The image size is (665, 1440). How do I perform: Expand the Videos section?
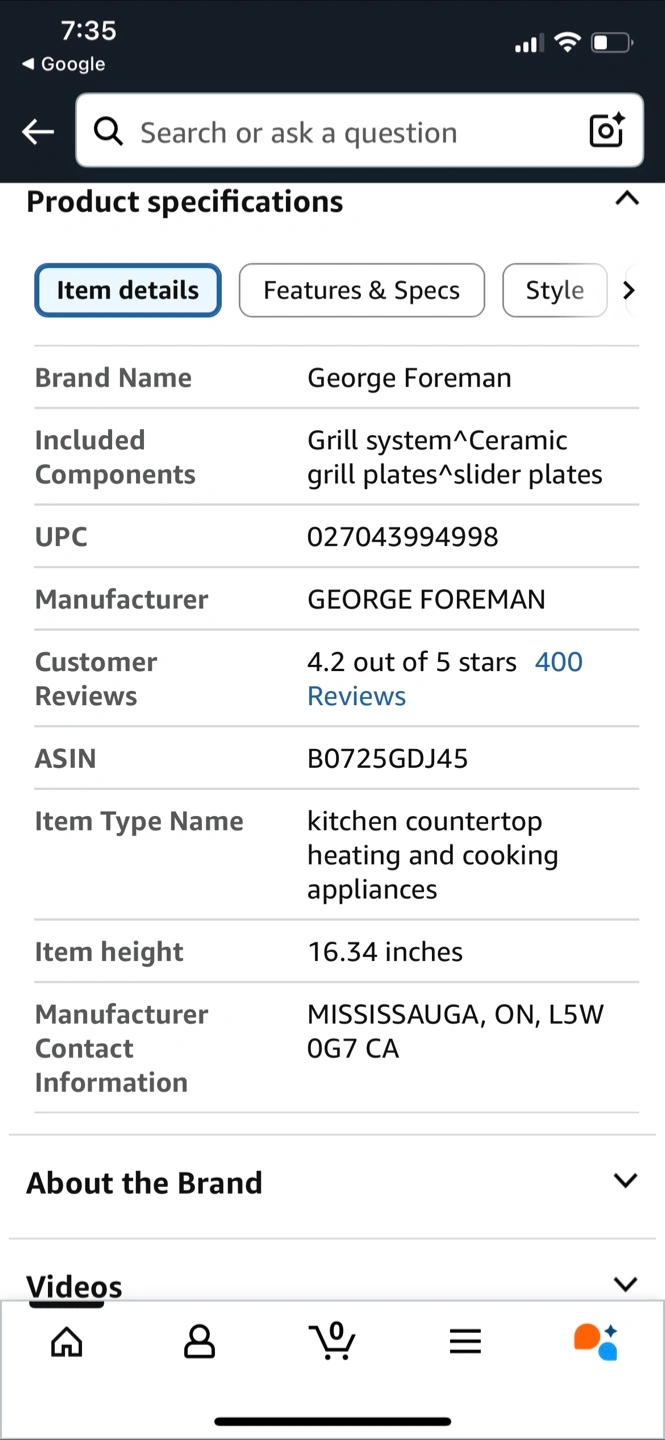pyautogui.click(x=625, y=1284)
